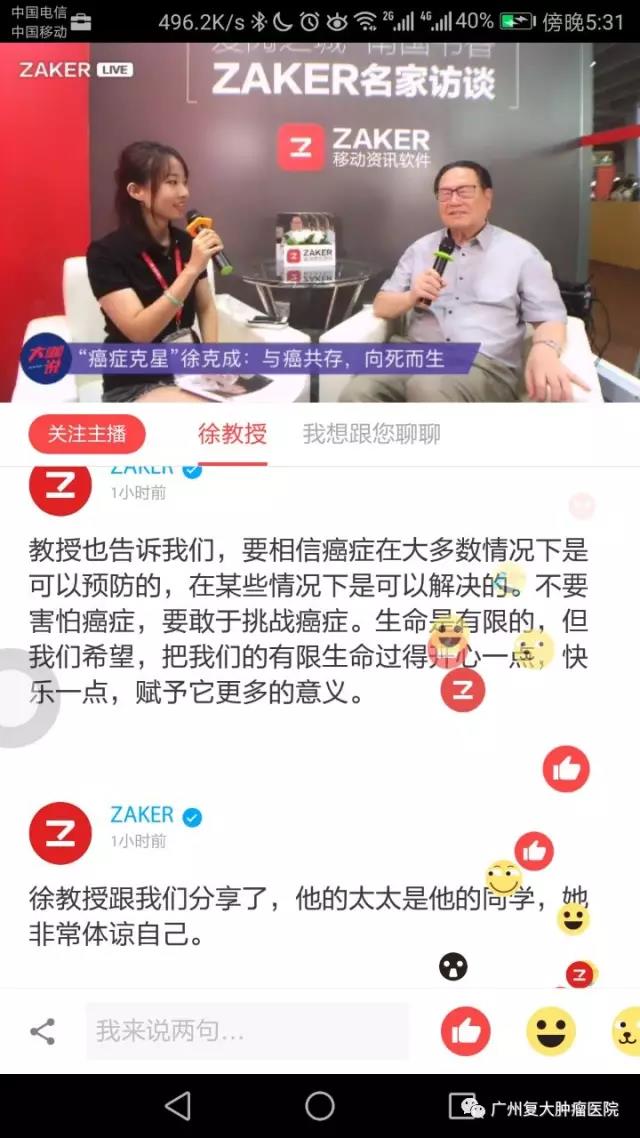
Task: Share this live stream
Action: coord(42,1032)
